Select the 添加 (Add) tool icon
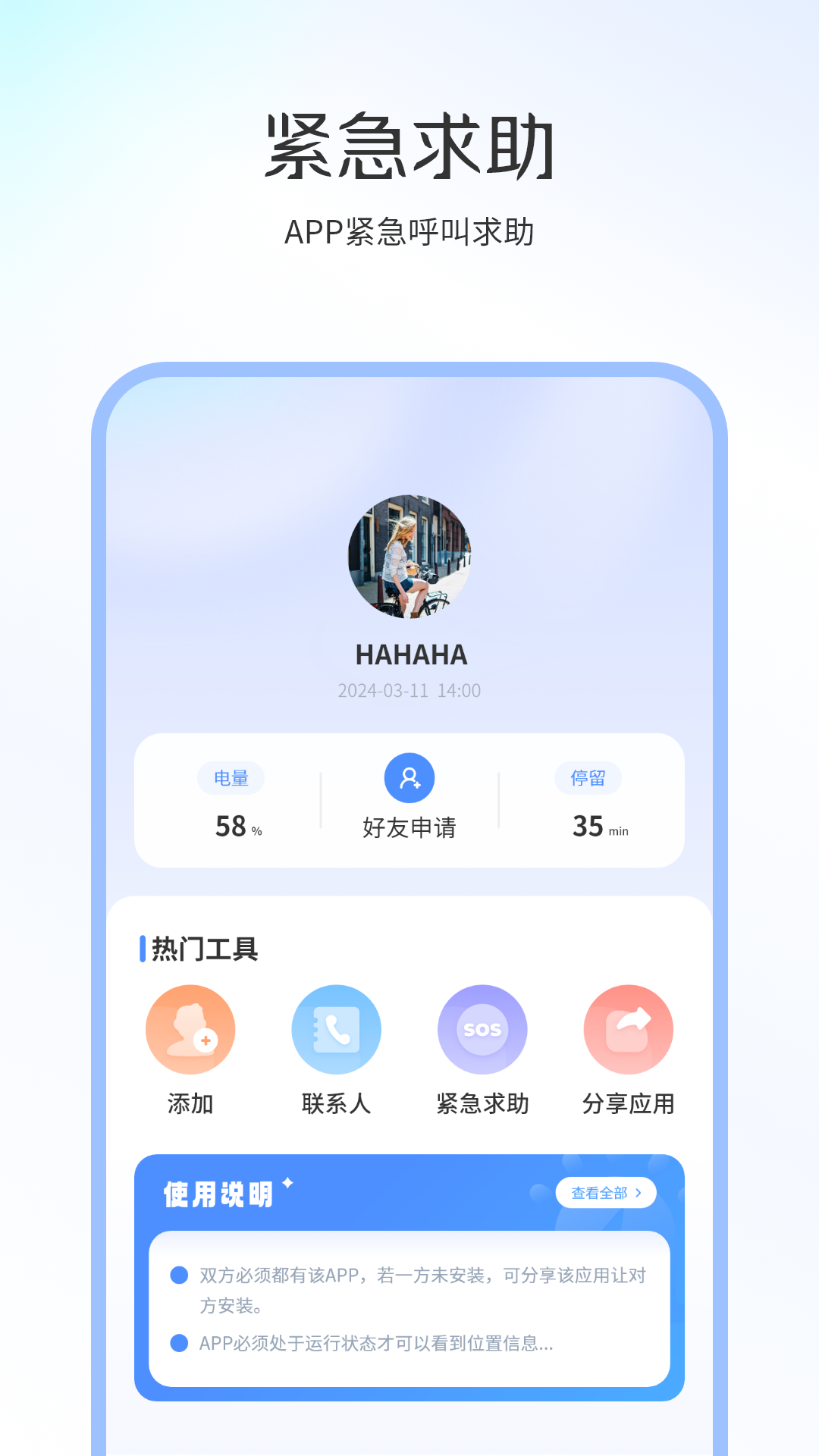This screenshot has height=1456, width=819. [191, 1029]
